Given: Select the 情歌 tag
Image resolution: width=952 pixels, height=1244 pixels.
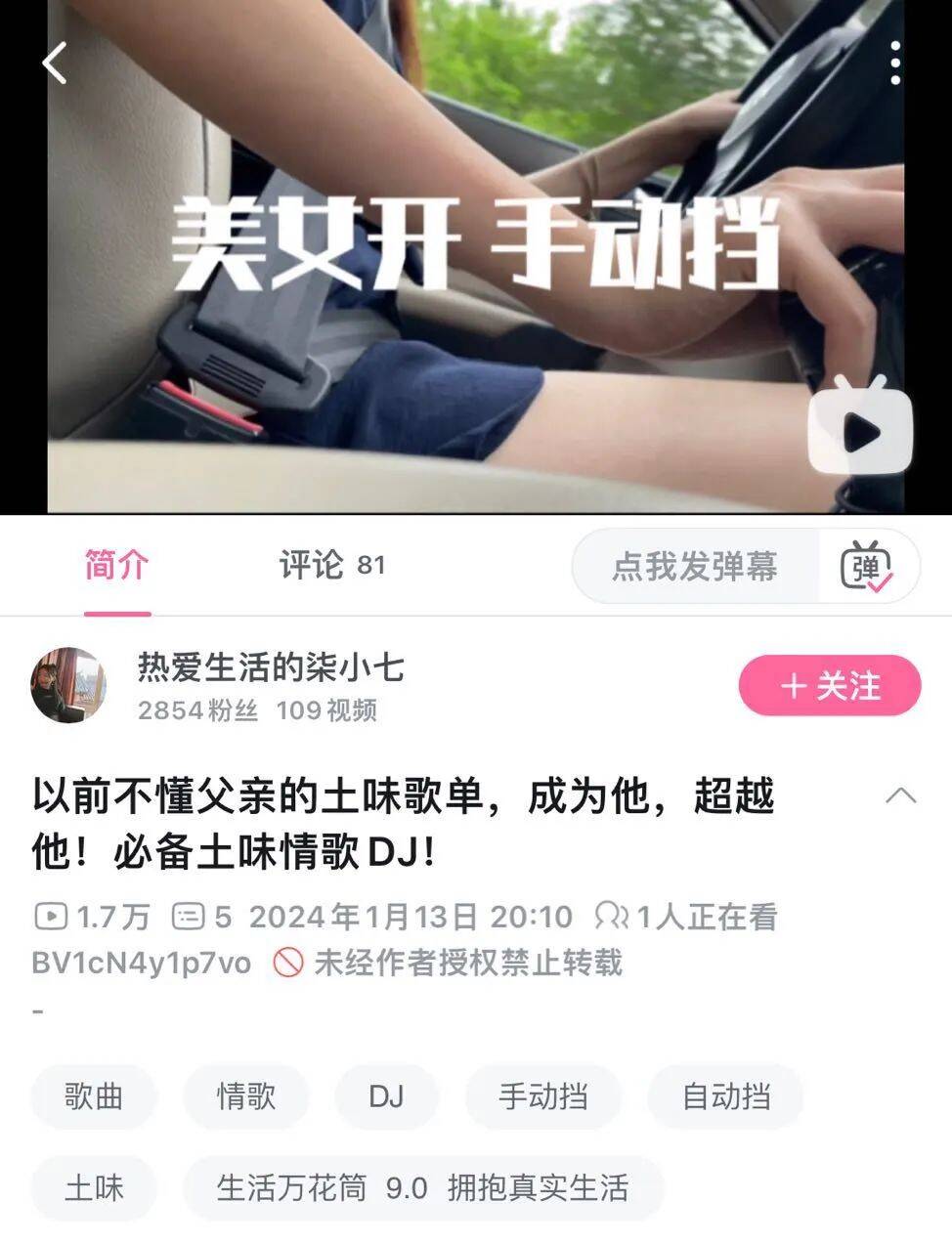Looking at the screenshot, I should [246, 1096].
